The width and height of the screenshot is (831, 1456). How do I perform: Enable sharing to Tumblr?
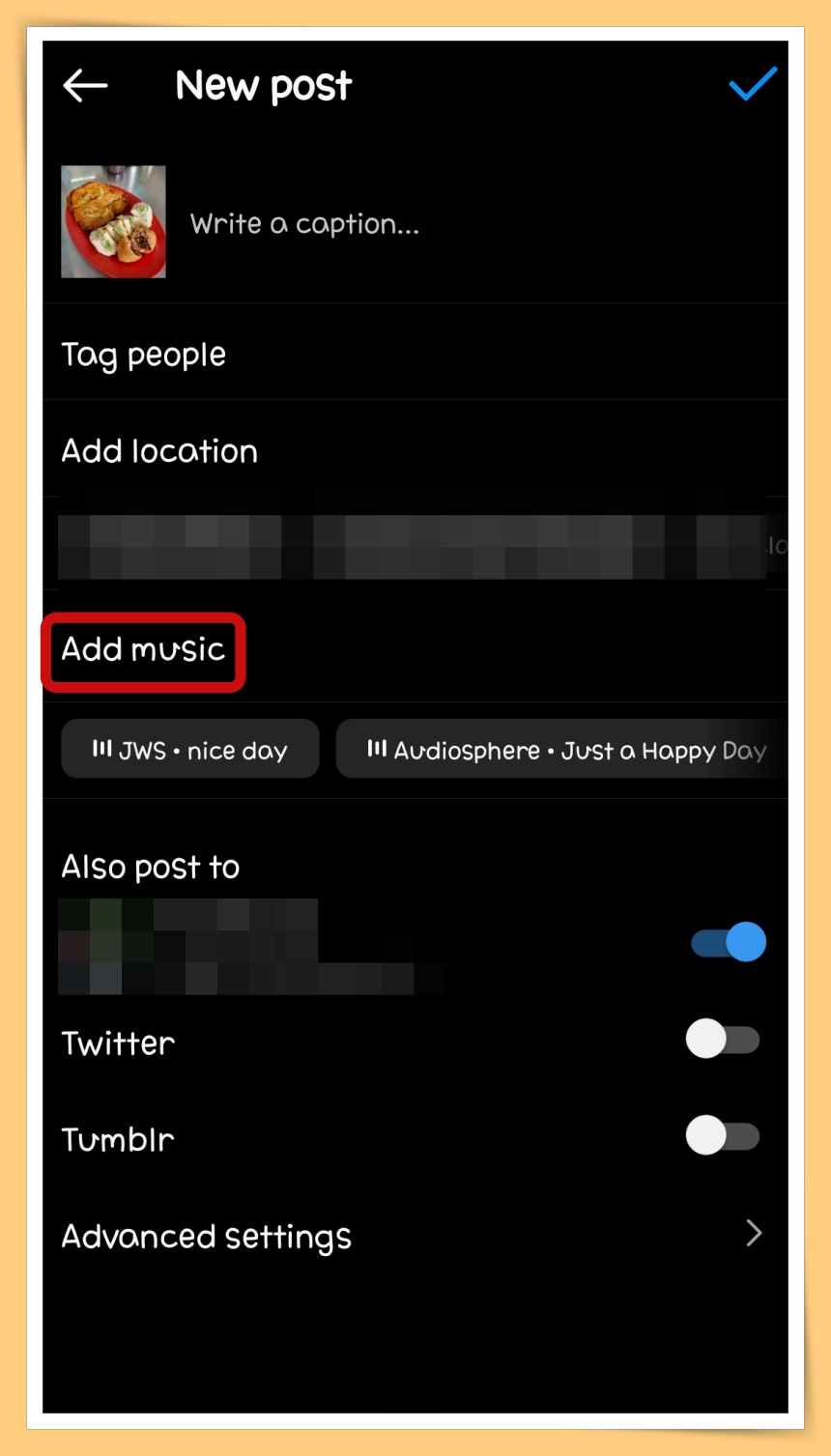[723, 1135]
